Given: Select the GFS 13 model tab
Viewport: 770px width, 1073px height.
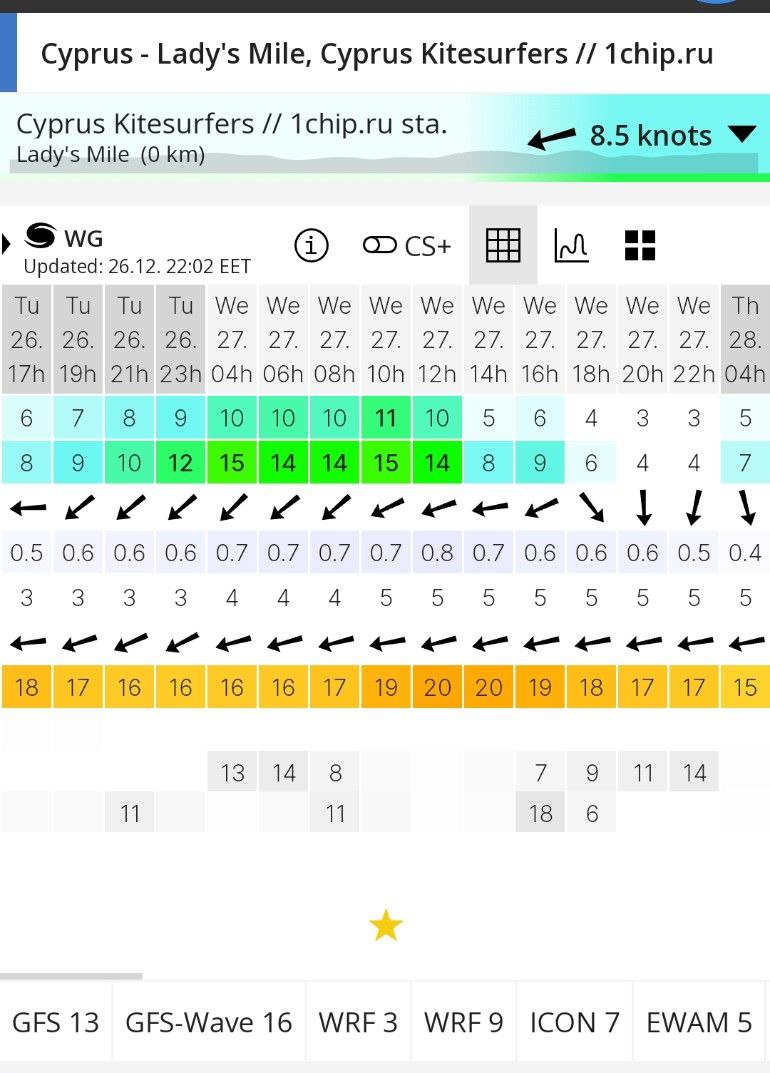Looking at the screenshot, I should 56,1022.
